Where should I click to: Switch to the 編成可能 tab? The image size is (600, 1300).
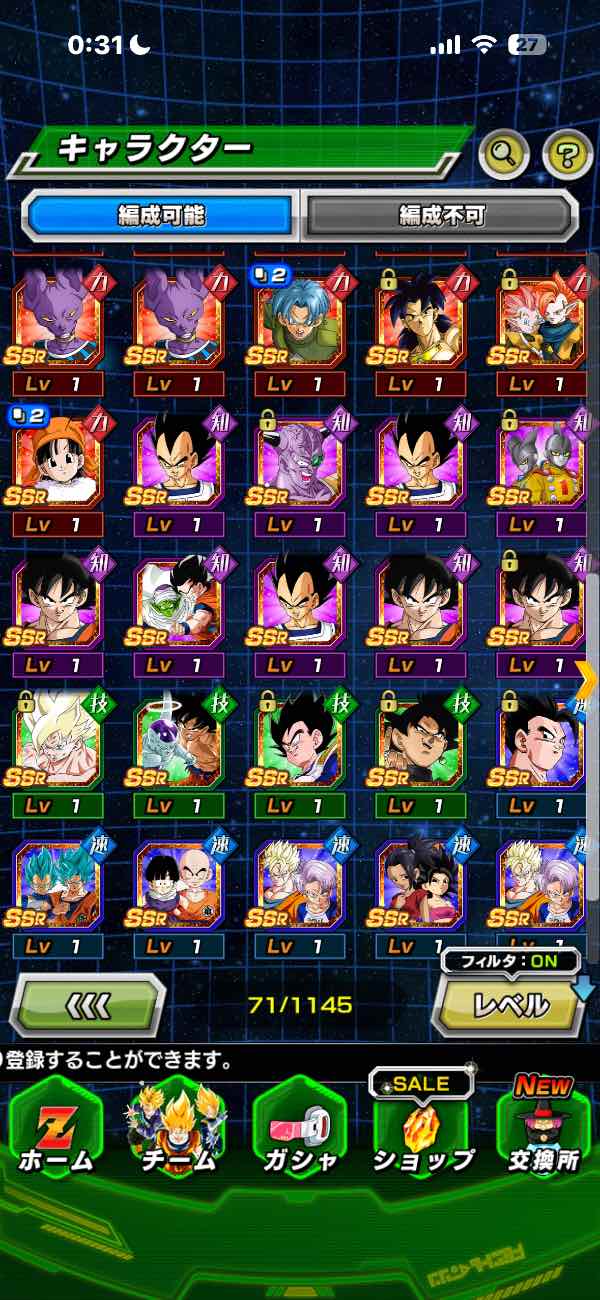click(x=162, y=214)
